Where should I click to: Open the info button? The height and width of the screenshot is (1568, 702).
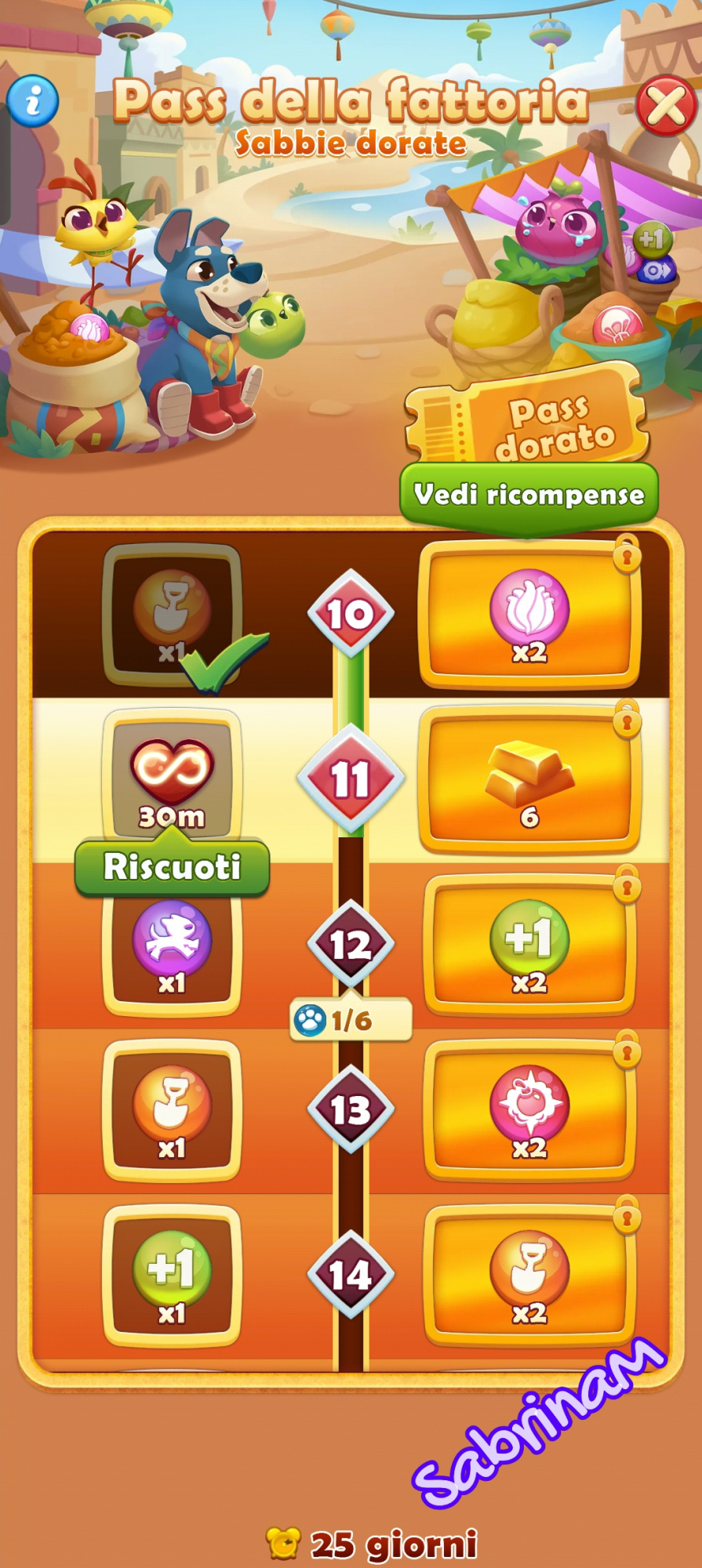pos(33,101)
